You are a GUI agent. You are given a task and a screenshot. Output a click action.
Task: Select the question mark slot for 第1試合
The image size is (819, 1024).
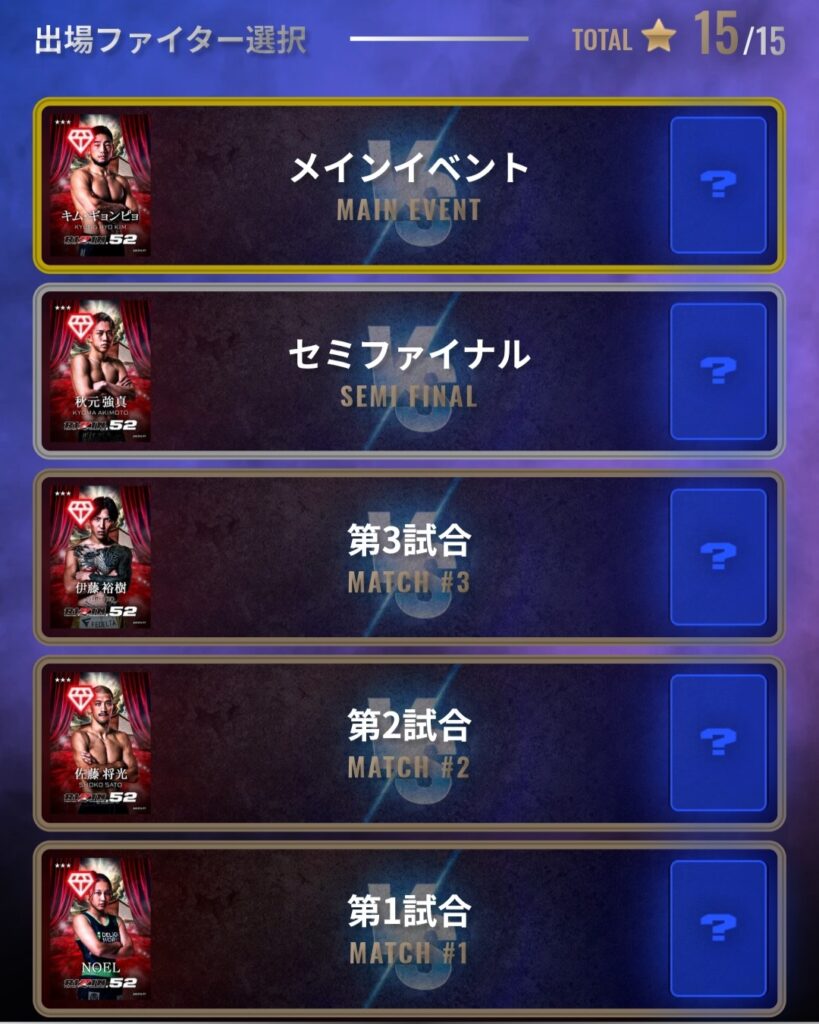tap(718, 929)
